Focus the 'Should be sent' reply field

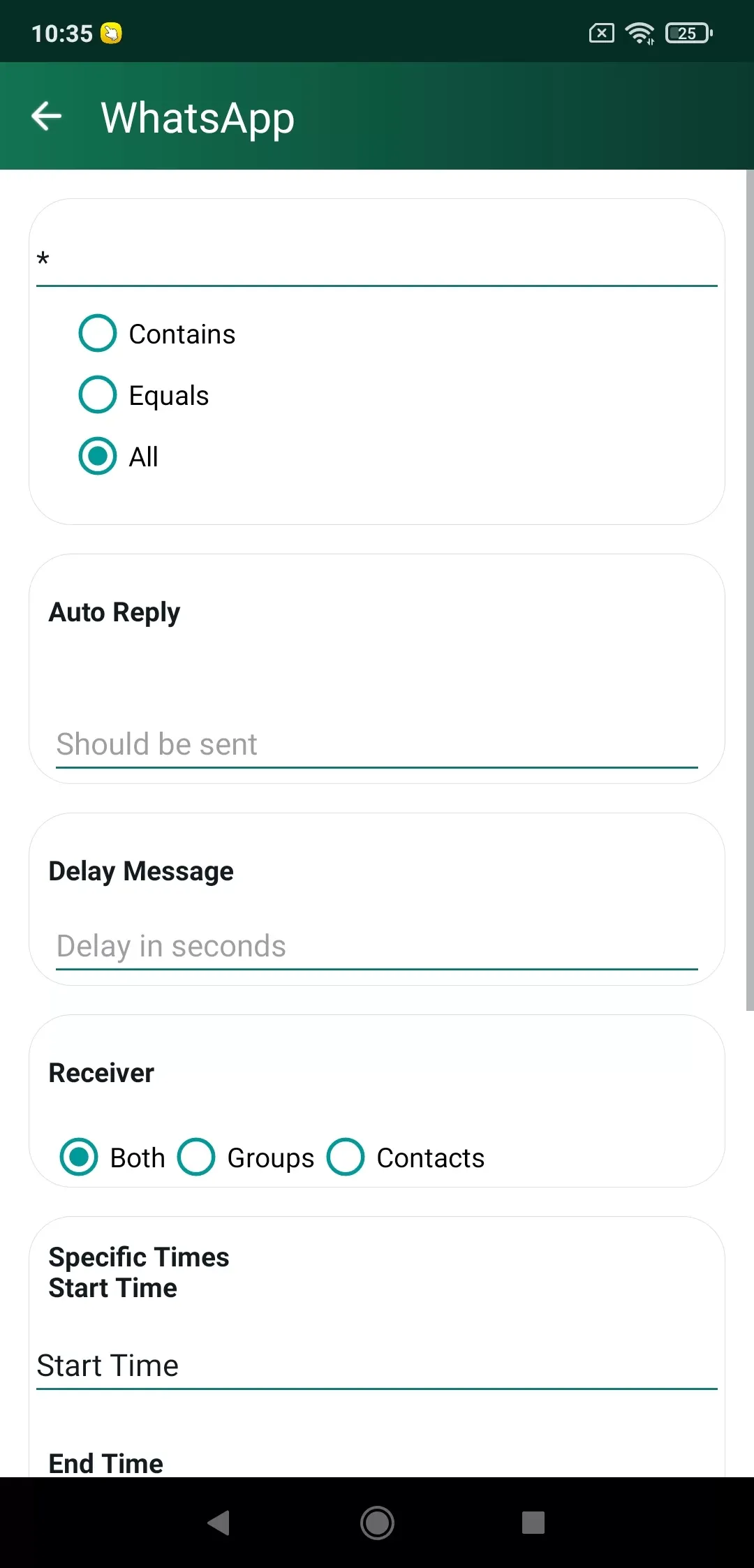pyautogui.click(x=377, y=744)
